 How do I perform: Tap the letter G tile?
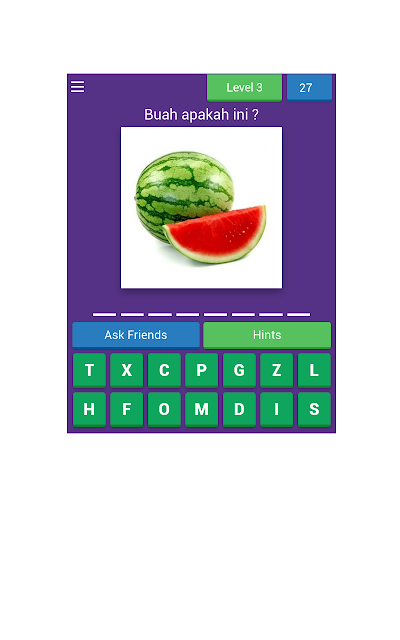coord(239,370)
